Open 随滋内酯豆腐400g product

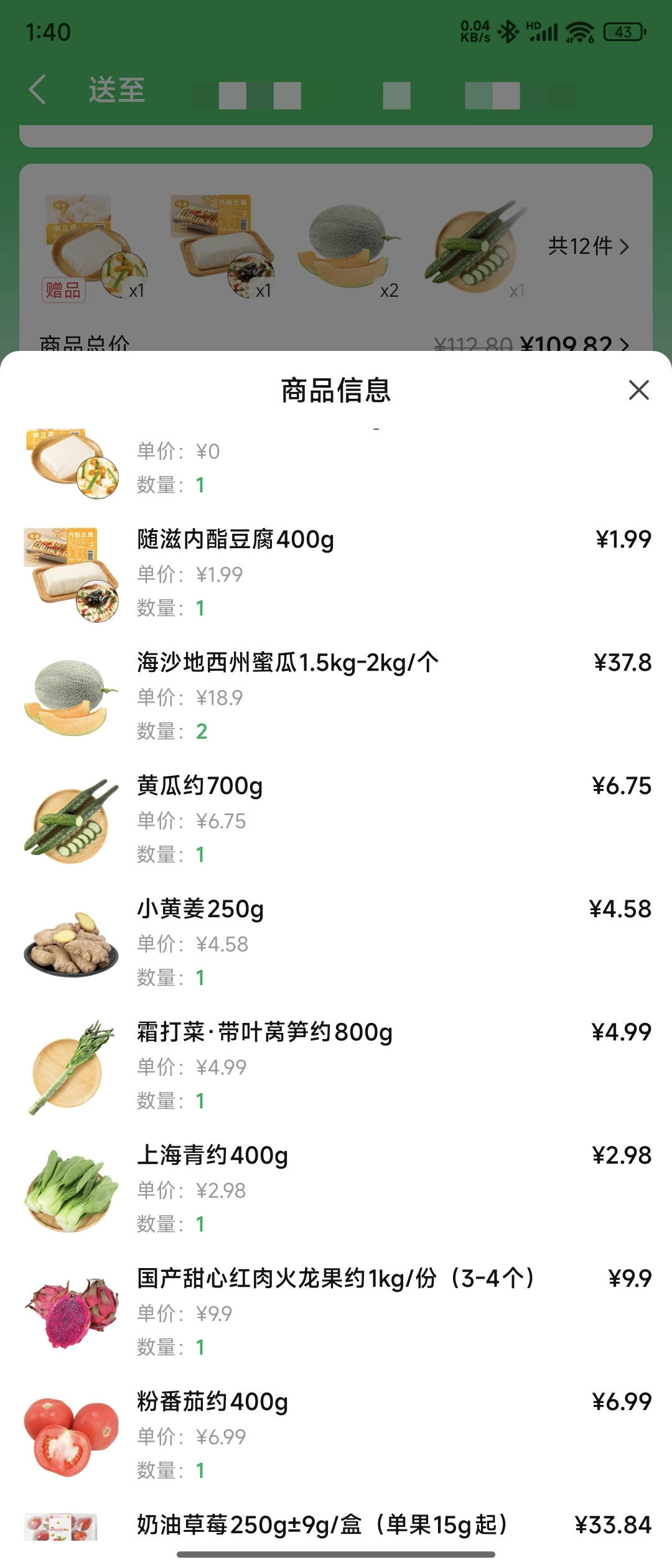(x=236, y=539)
